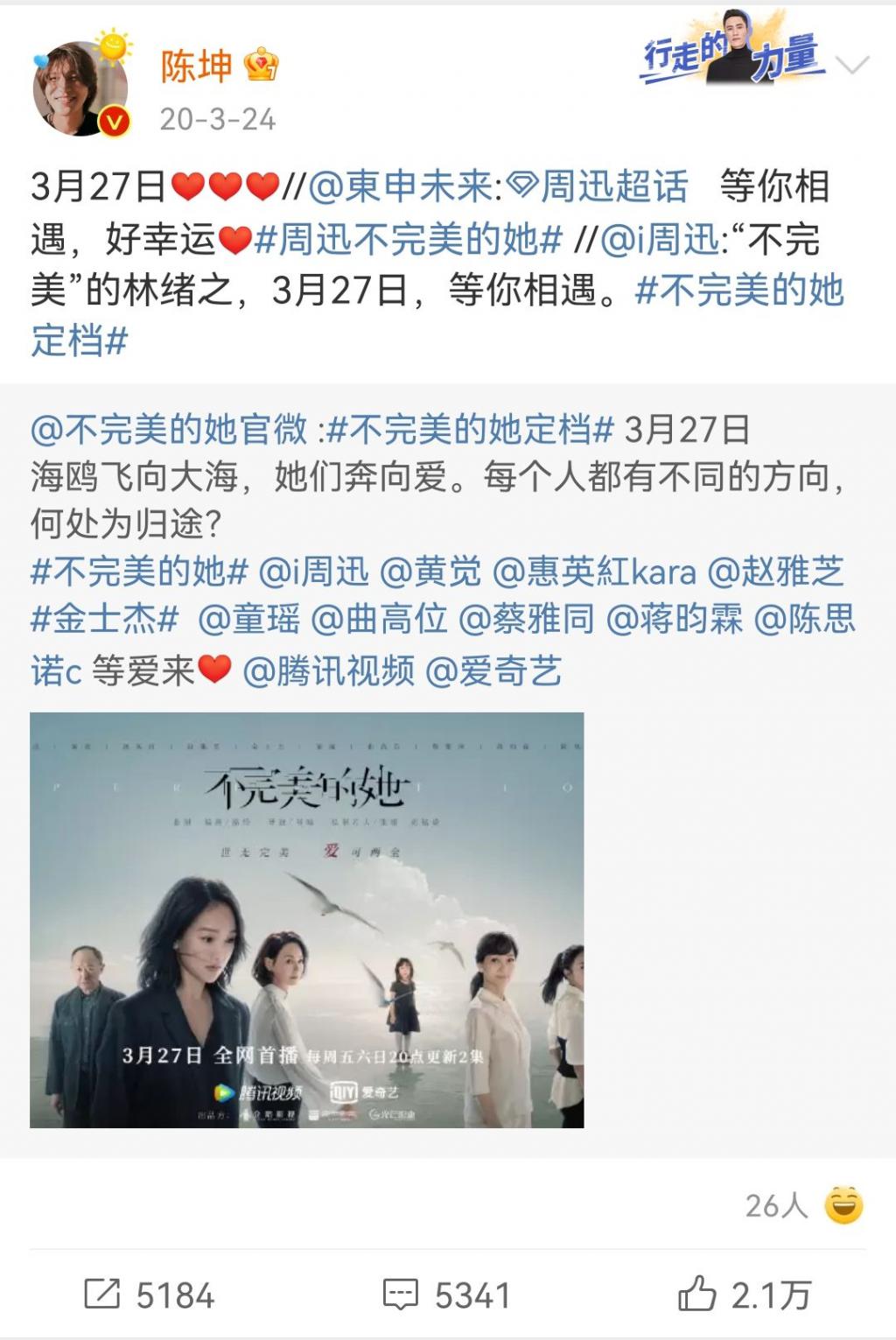Screen dimensions: 896x1340
Task: Open the username 陈坤
Action: coord(196,67)
